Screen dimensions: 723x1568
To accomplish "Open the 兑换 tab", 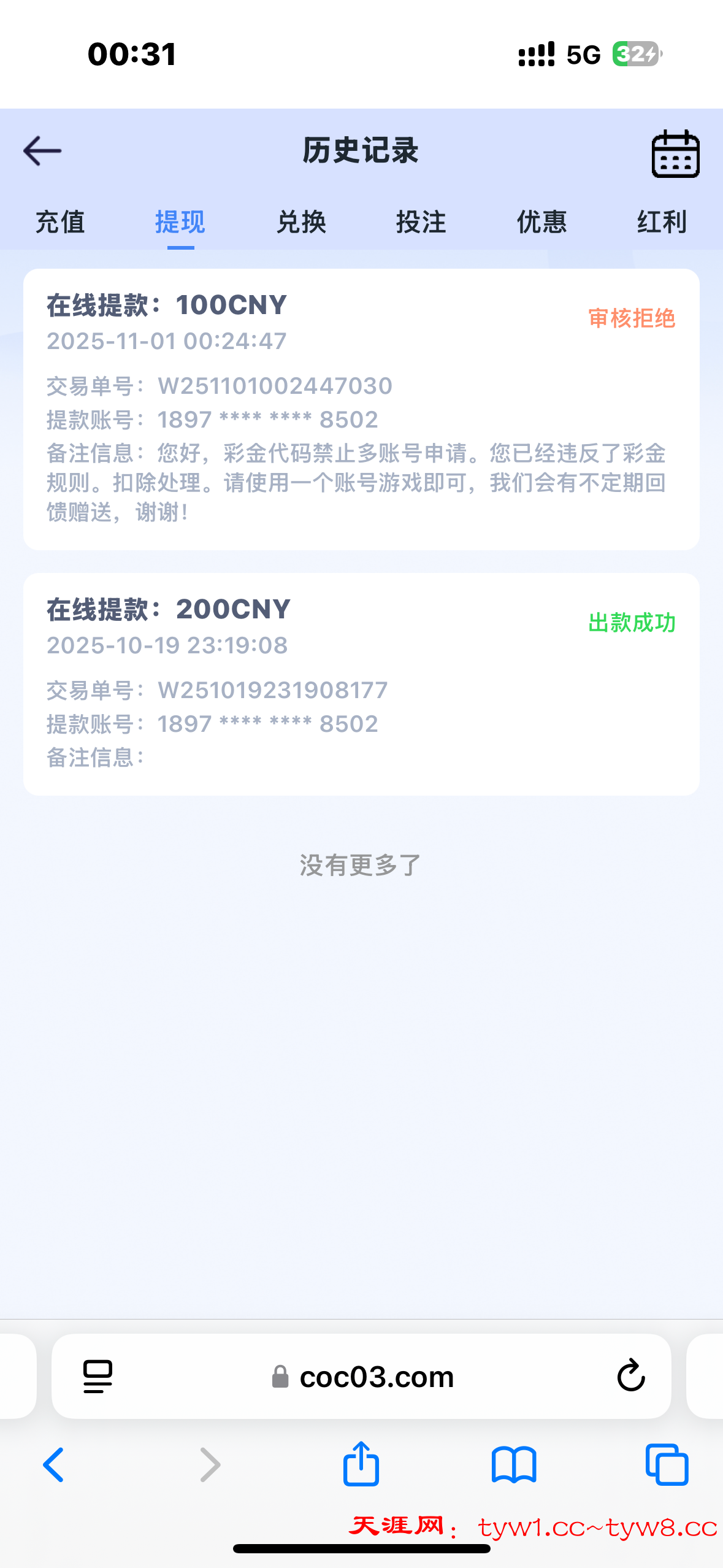I will point(301,222).
